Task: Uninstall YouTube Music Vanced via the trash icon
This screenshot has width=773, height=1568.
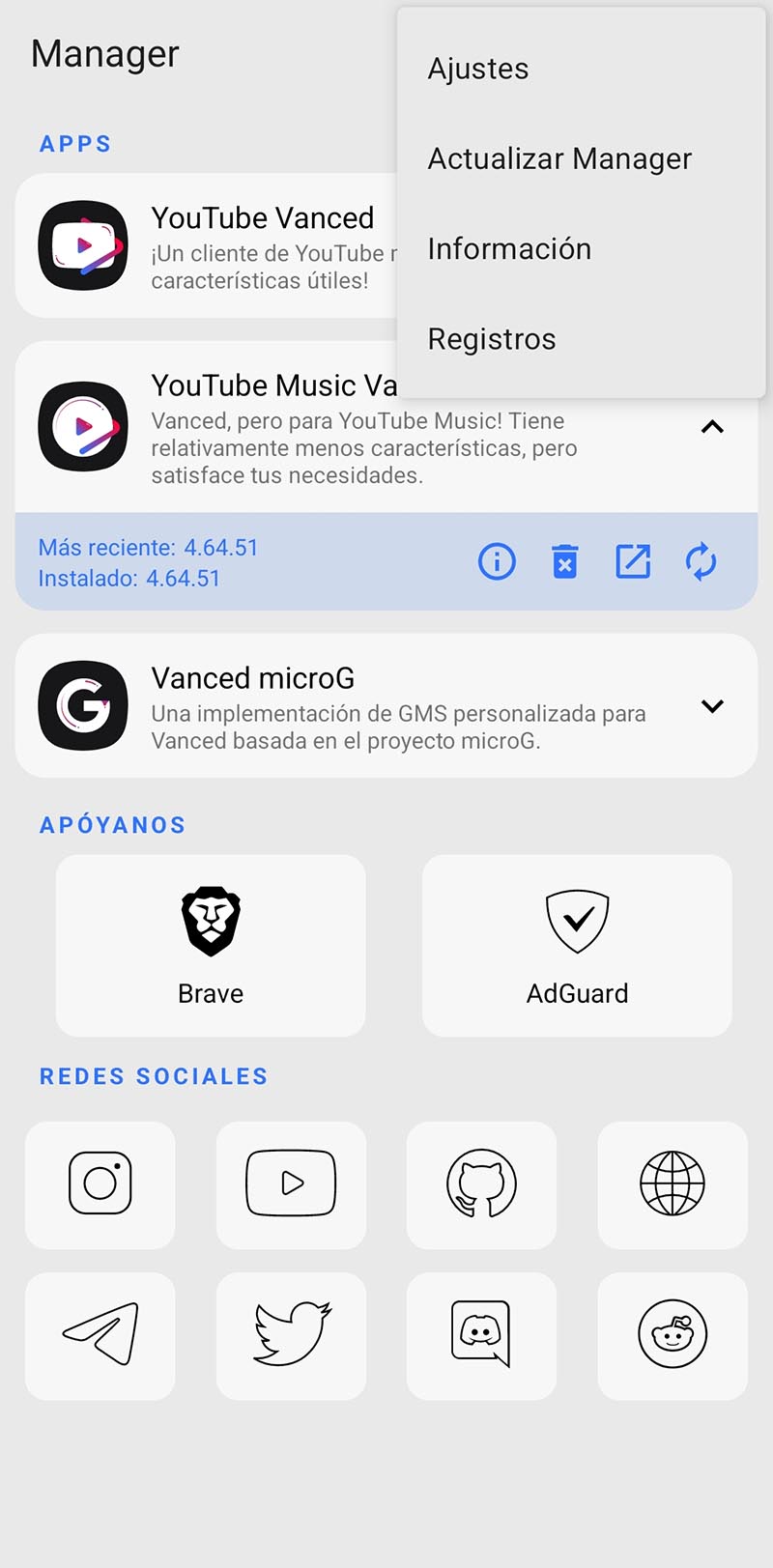Action: [564, 561]
